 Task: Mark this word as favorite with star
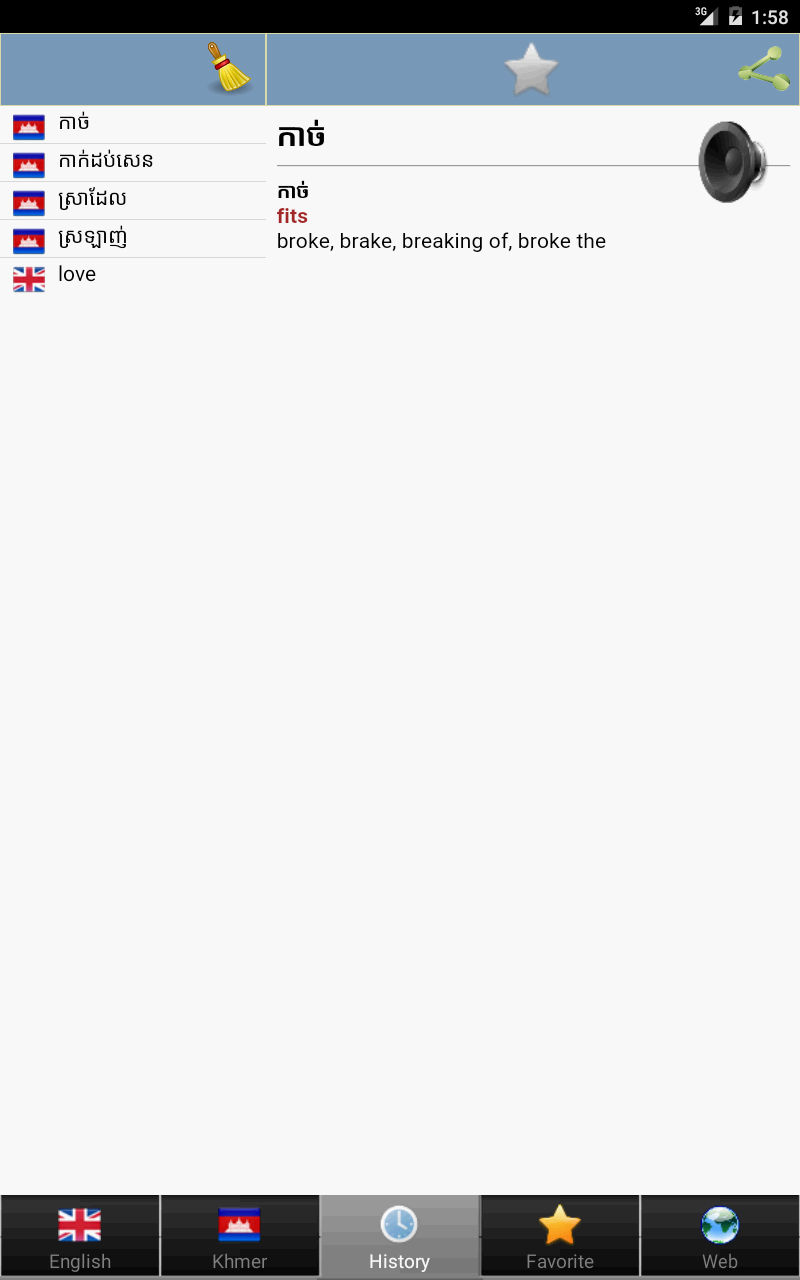531,69
